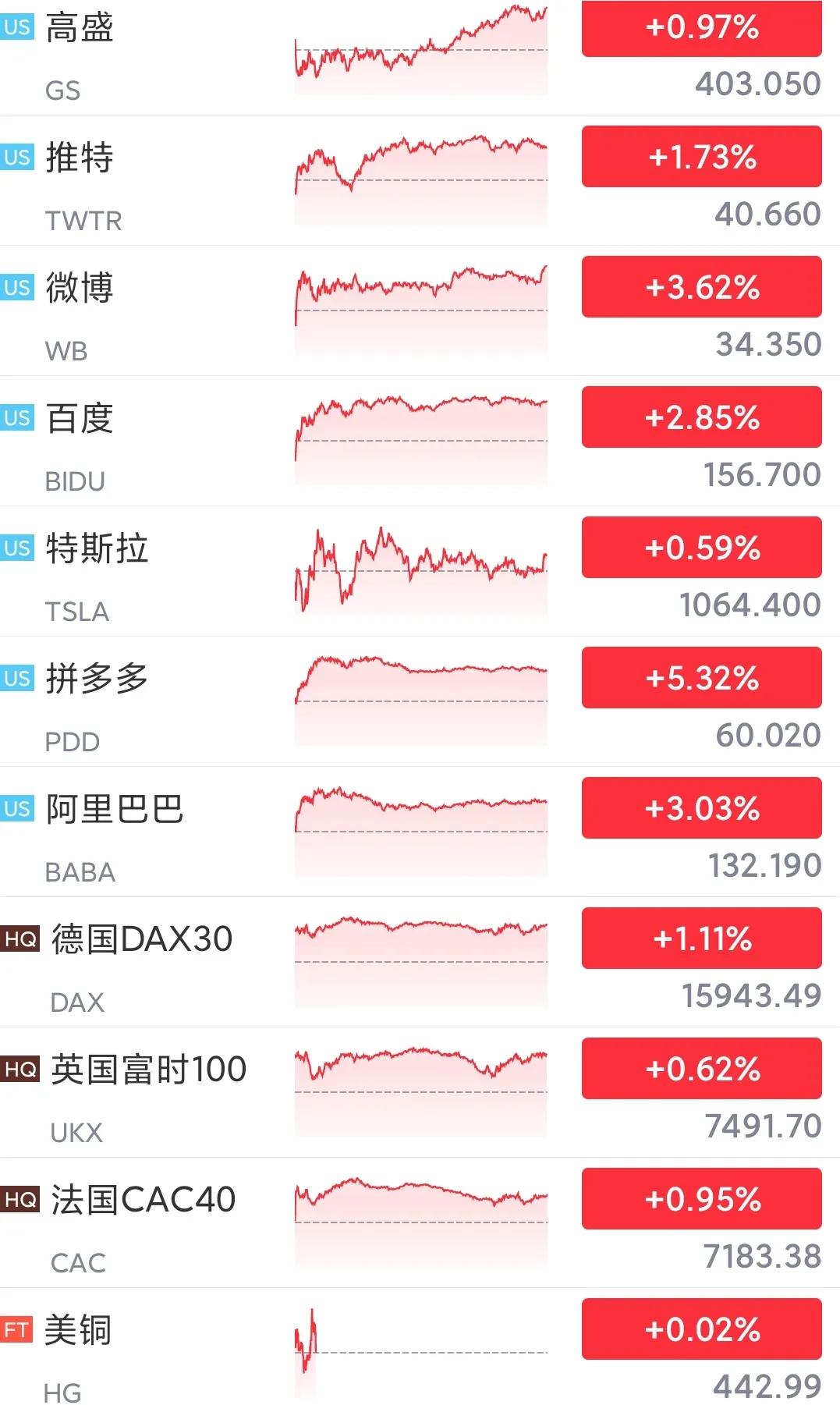Select the +0.97% badge for 高盛
Screen dimensions: 840x1405
[x=700, y=28]
